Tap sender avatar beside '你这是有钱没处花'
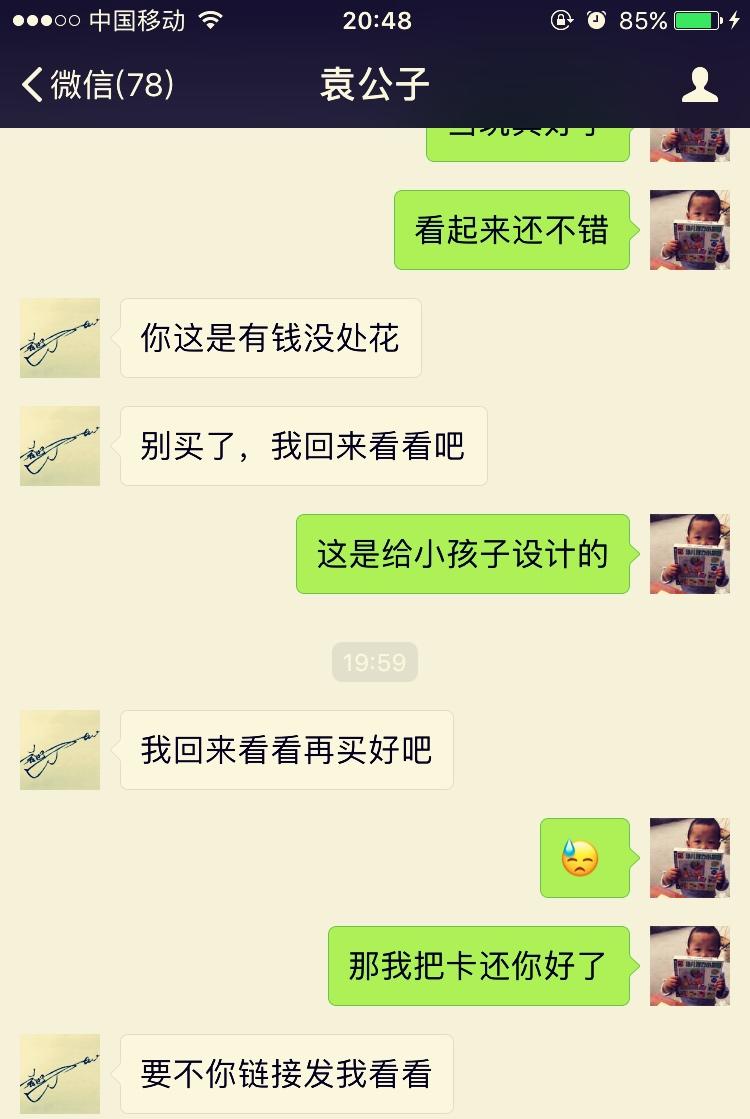Screen dimensions: 750x1119 pyautogui.click(x=60, y=338)
